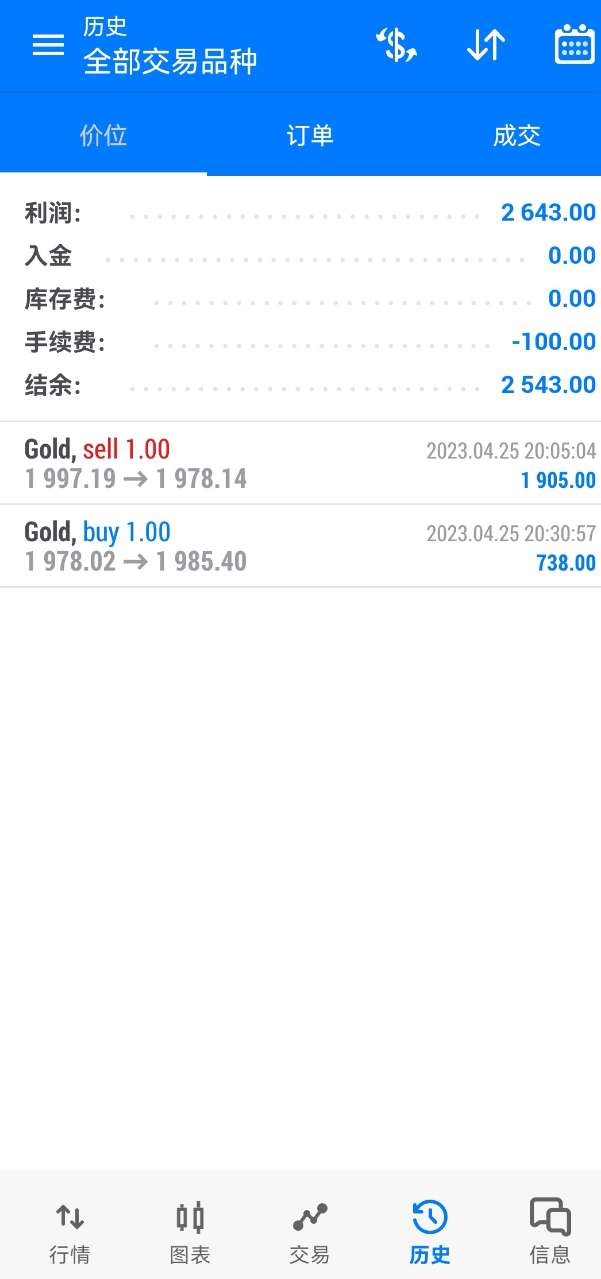Screen dimensions: 601x1279
Task: Open the Gold sell 1.00 trade entry
Action: [300, 464]
